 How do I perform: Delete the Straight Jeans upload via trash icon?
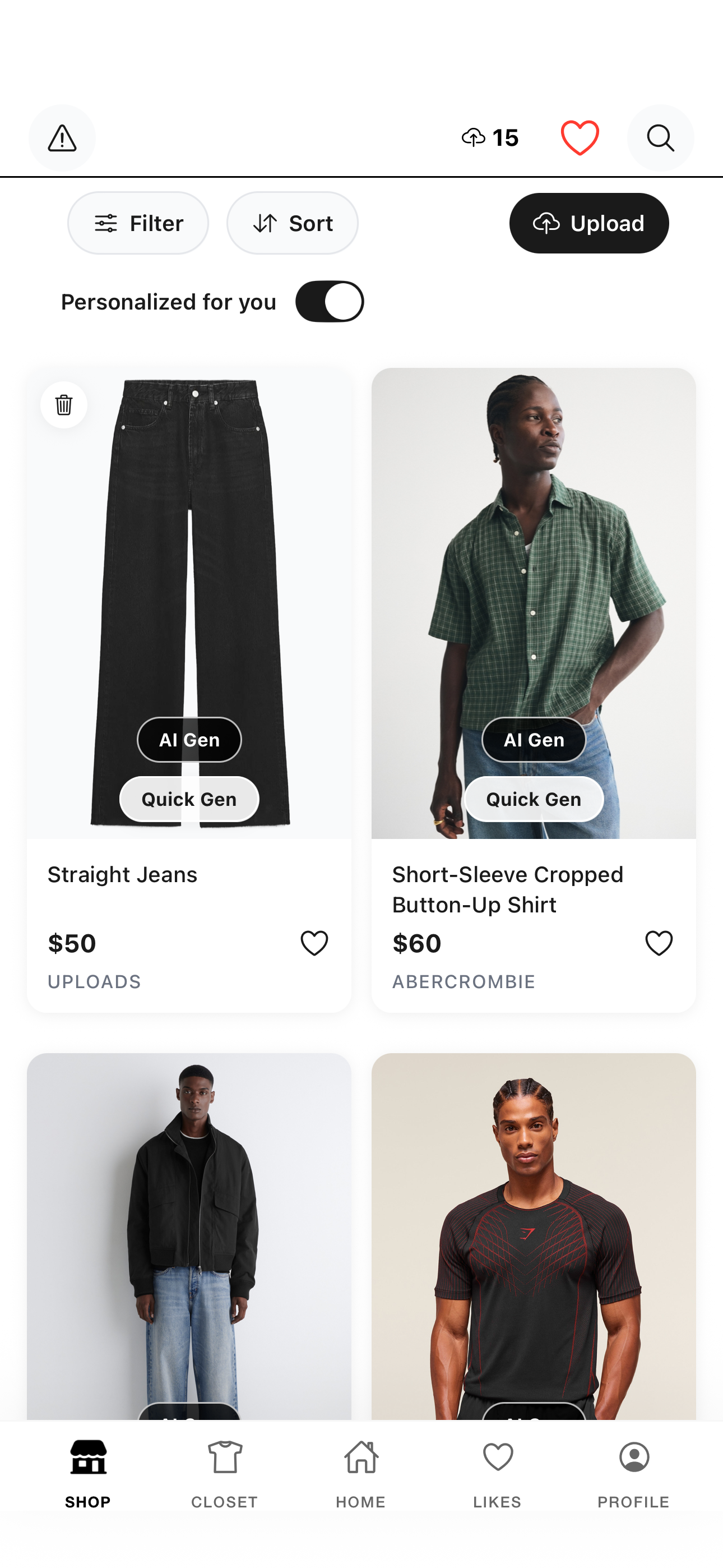click(63, 405)
